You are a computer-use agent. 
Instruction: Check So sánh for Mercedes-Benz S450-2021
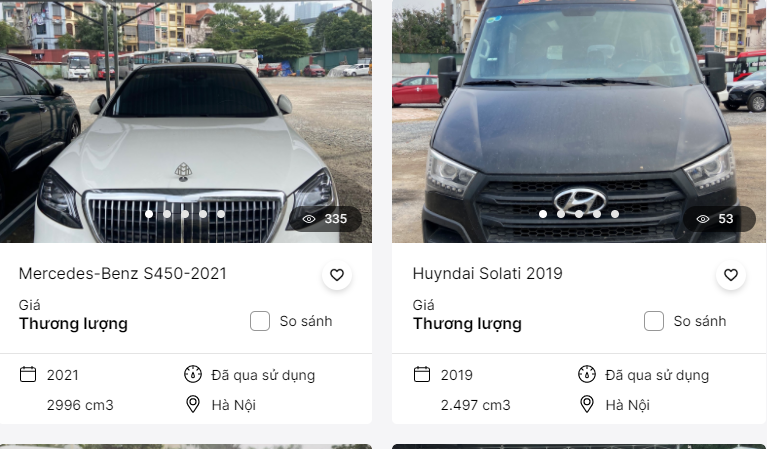point(260,321)
